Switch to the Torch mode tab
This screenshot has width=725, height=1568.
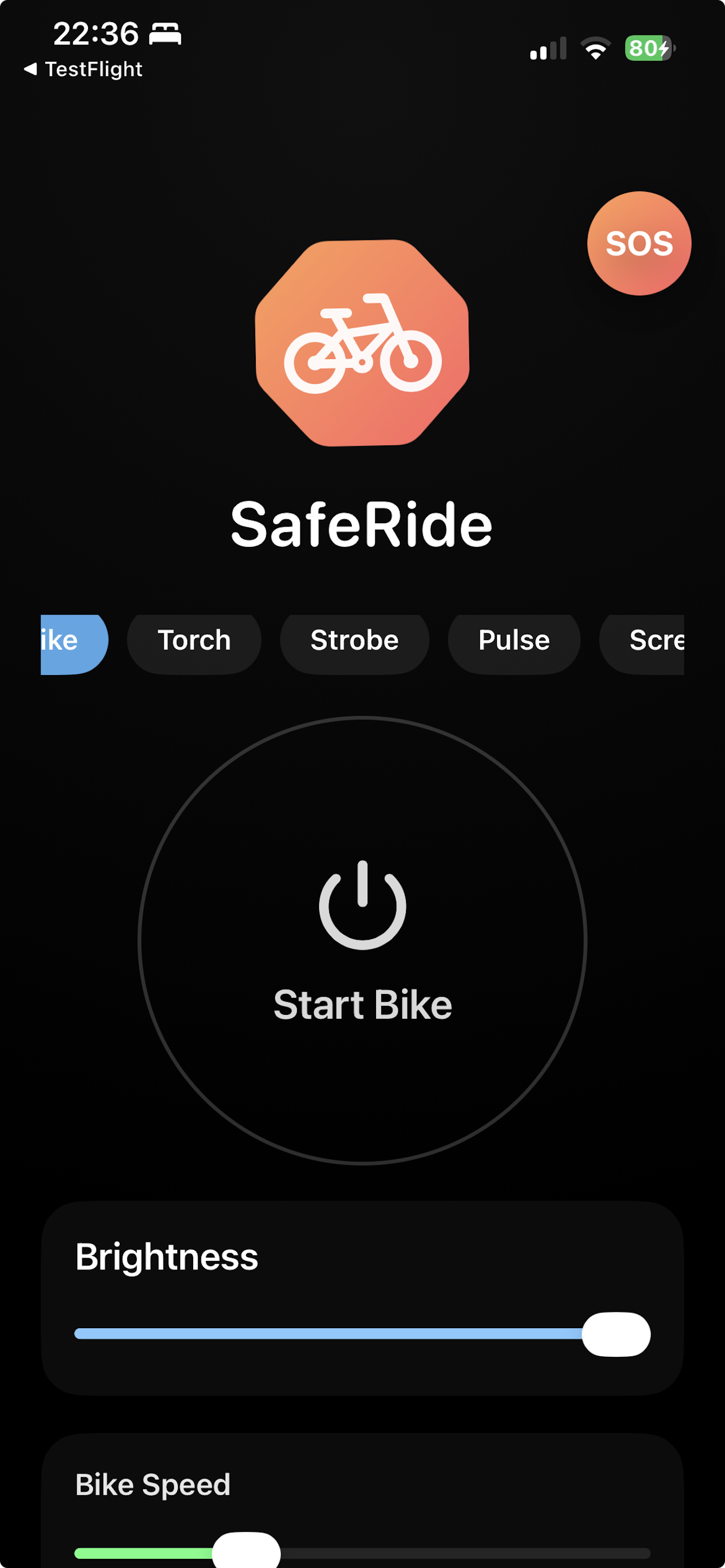(194, 640)
